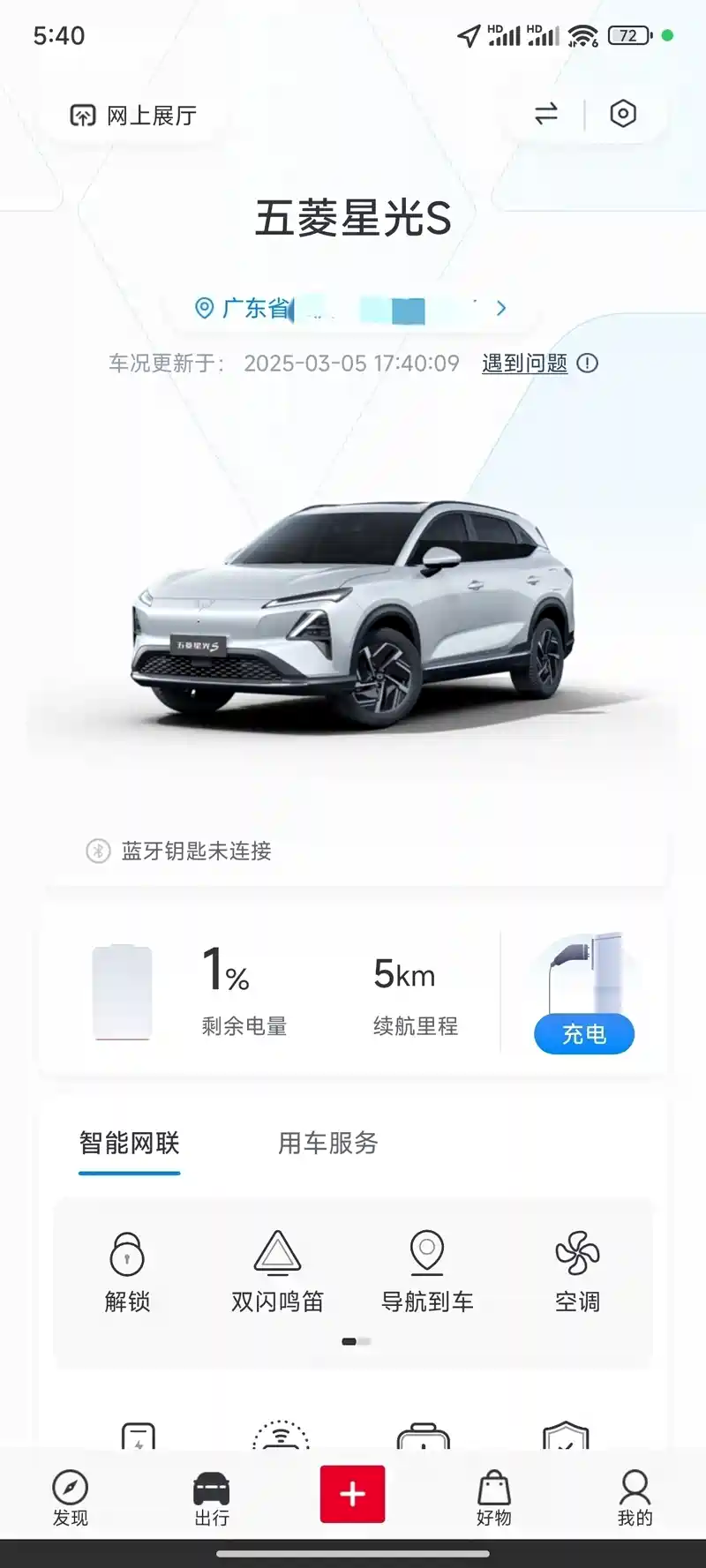Open the hexagon settings icon

[623, 114]
